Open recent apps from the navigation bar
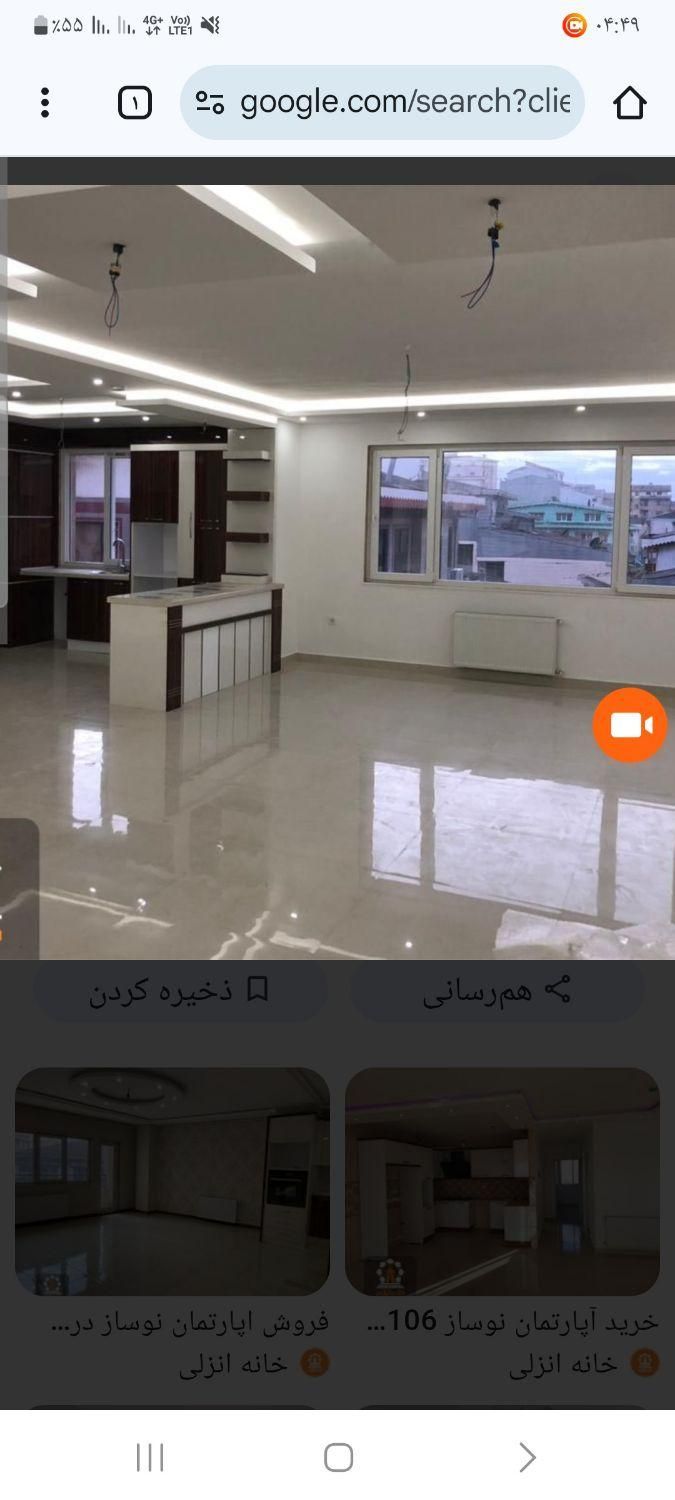The height and width of the screenshot is (1500, 675). coord(150,1457)
